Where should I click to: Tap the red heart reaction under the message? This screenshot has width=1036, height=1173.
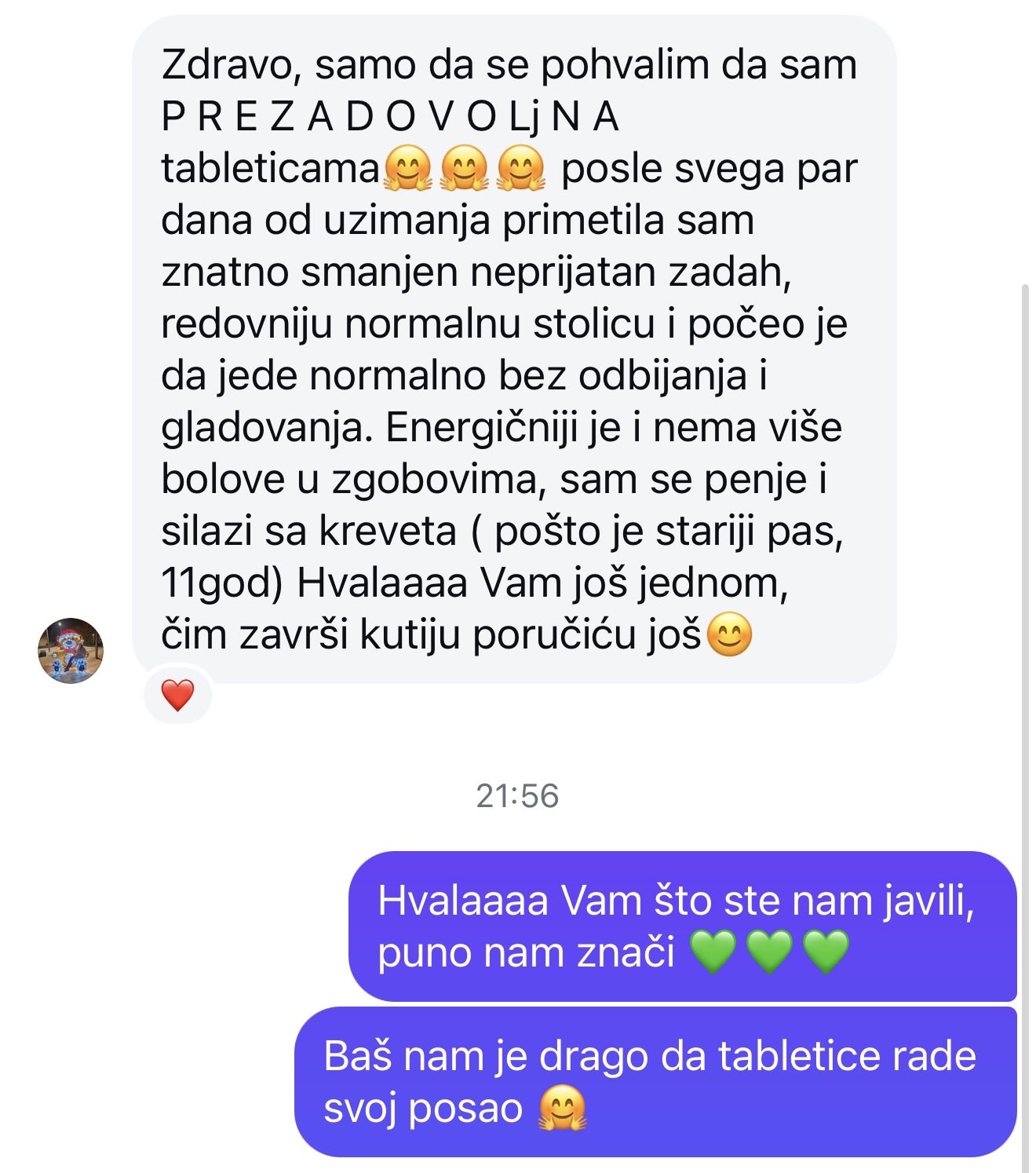pyautogui.click(x=177, y=695)
